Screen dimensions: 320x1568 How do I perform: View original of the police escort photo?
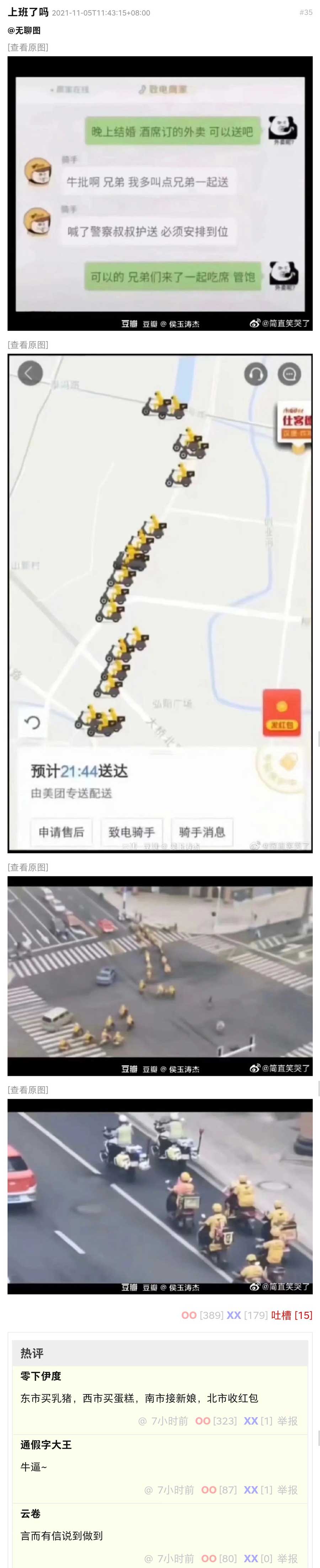point(28,1090)
